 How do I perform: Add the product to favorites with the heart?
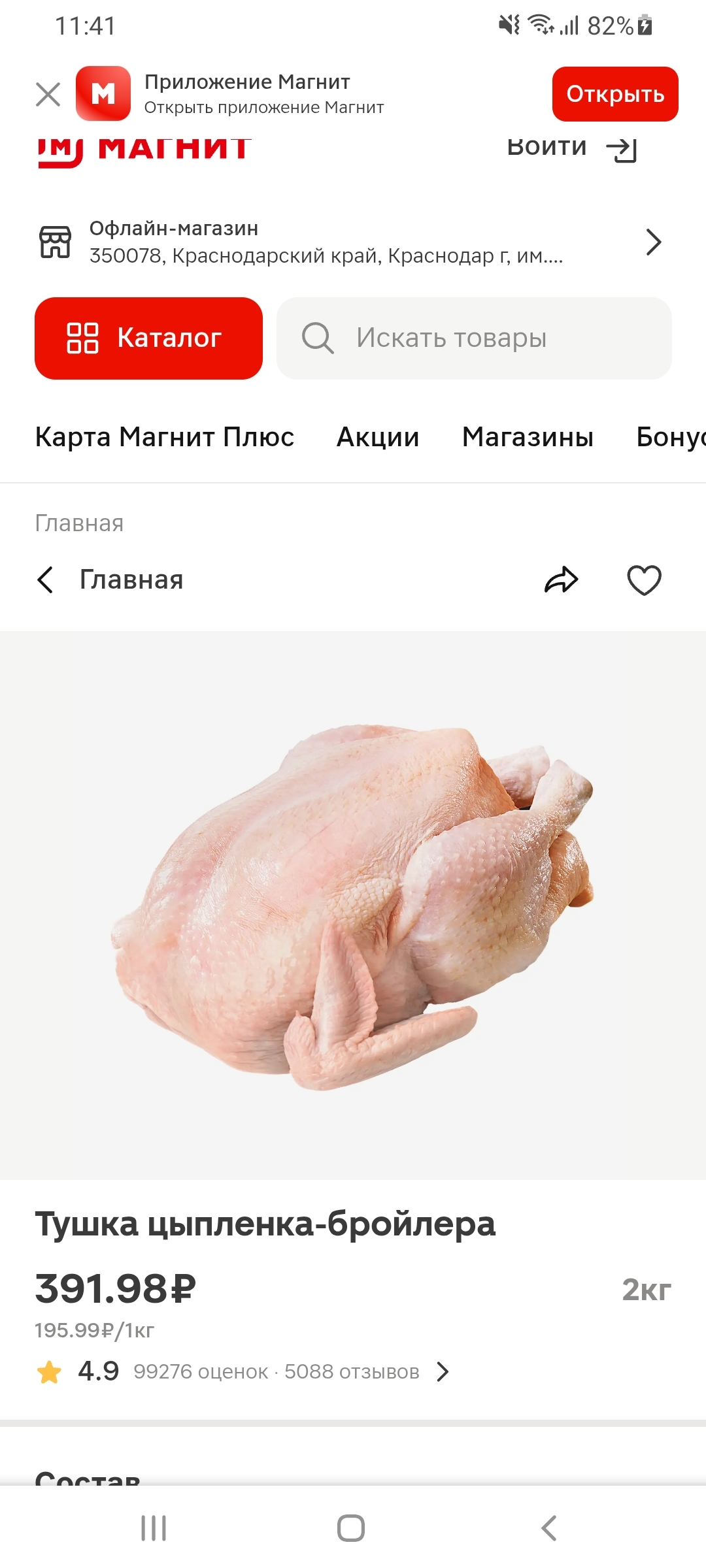point(644,580)
